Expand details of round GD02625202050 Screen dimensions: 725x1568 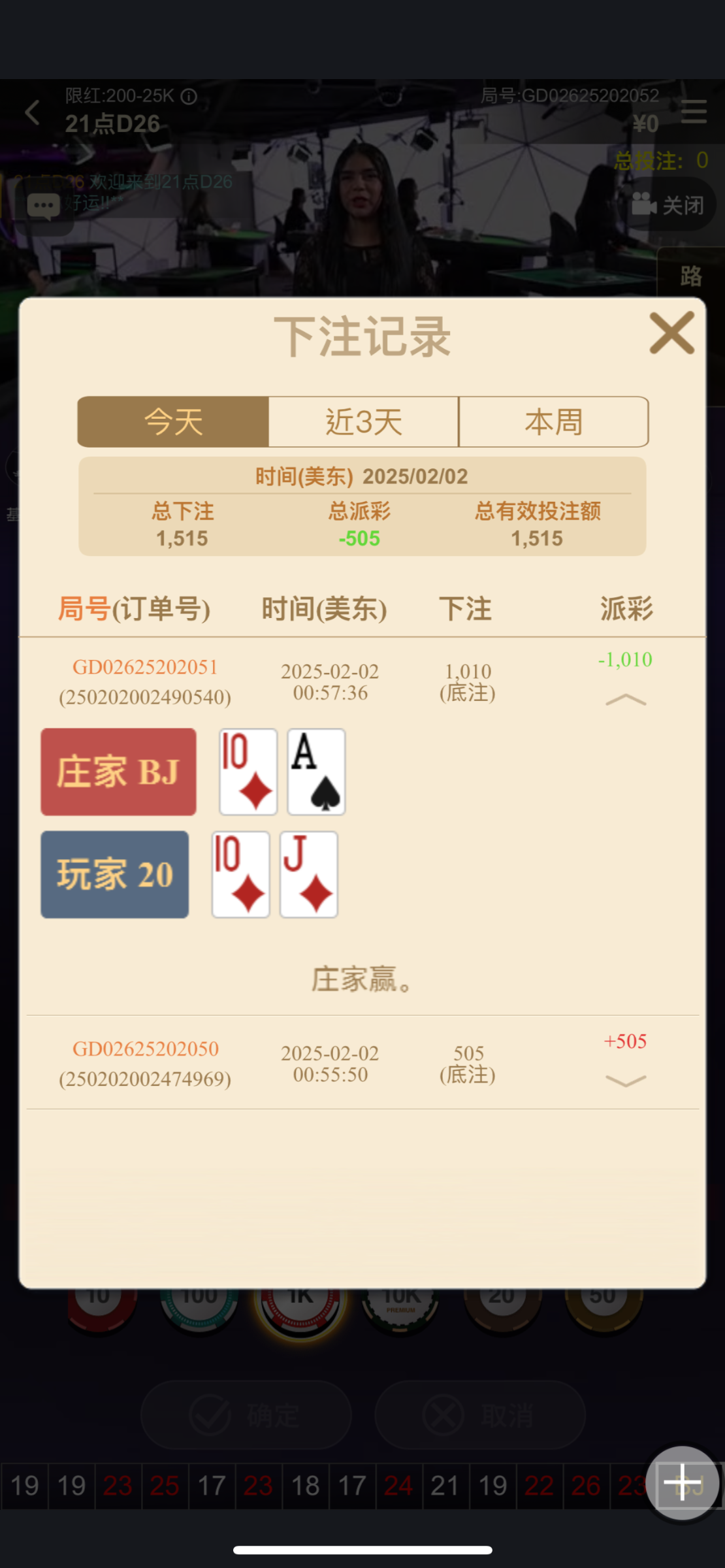click(x=625, y=1081)
